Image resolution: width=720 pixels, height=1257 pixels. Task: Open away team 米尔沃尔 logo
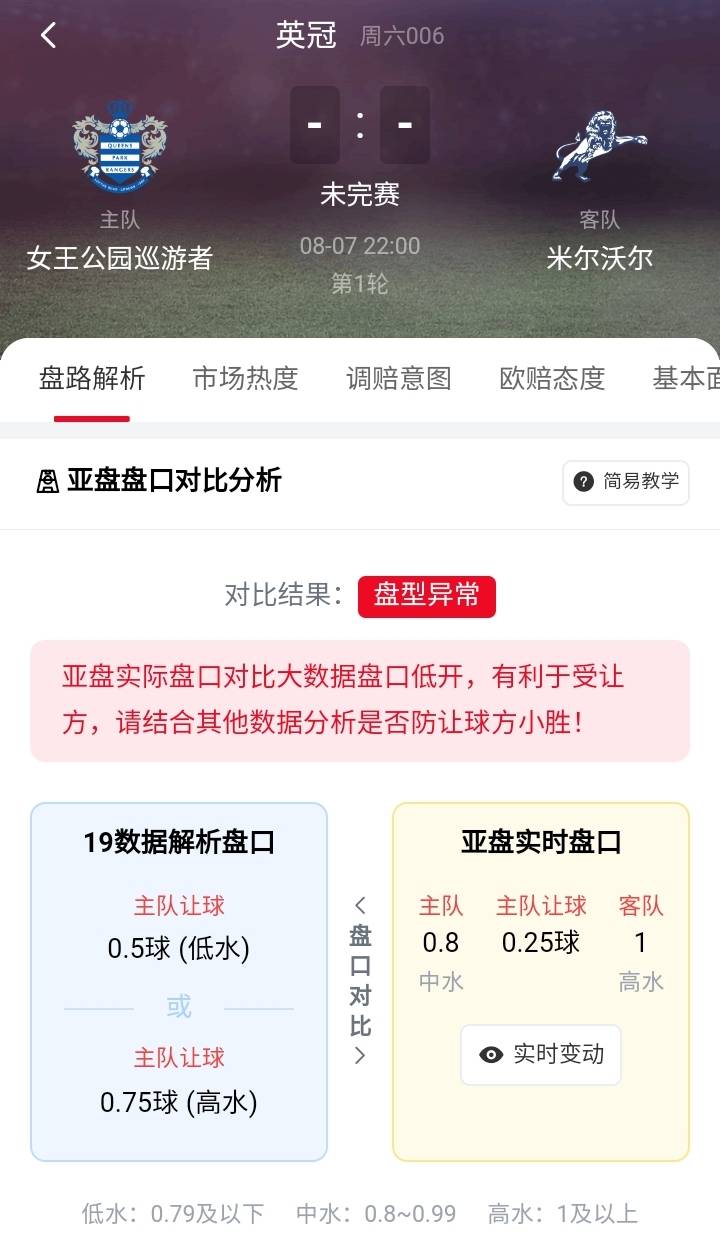click(x=600, y=143)
